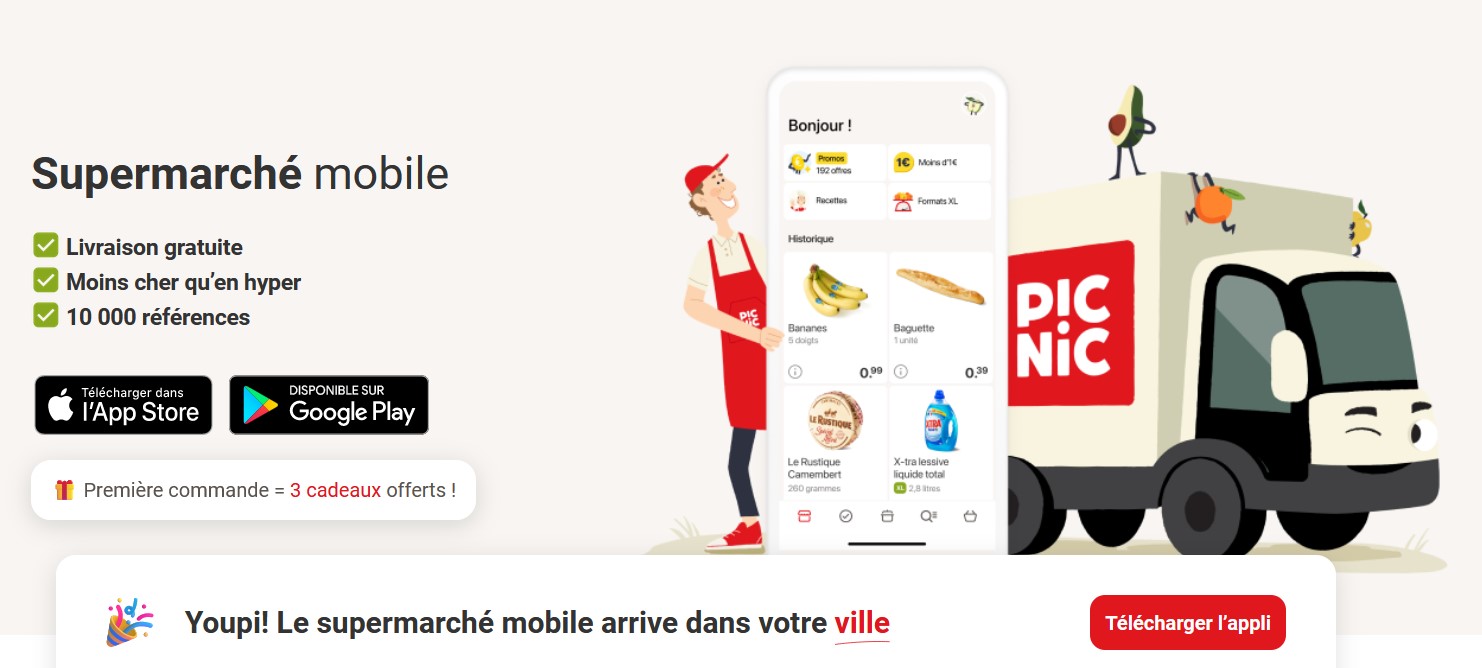Tap the red Télécharger l'appli button
1482x668 pixels.
(x=1187, y=623)
